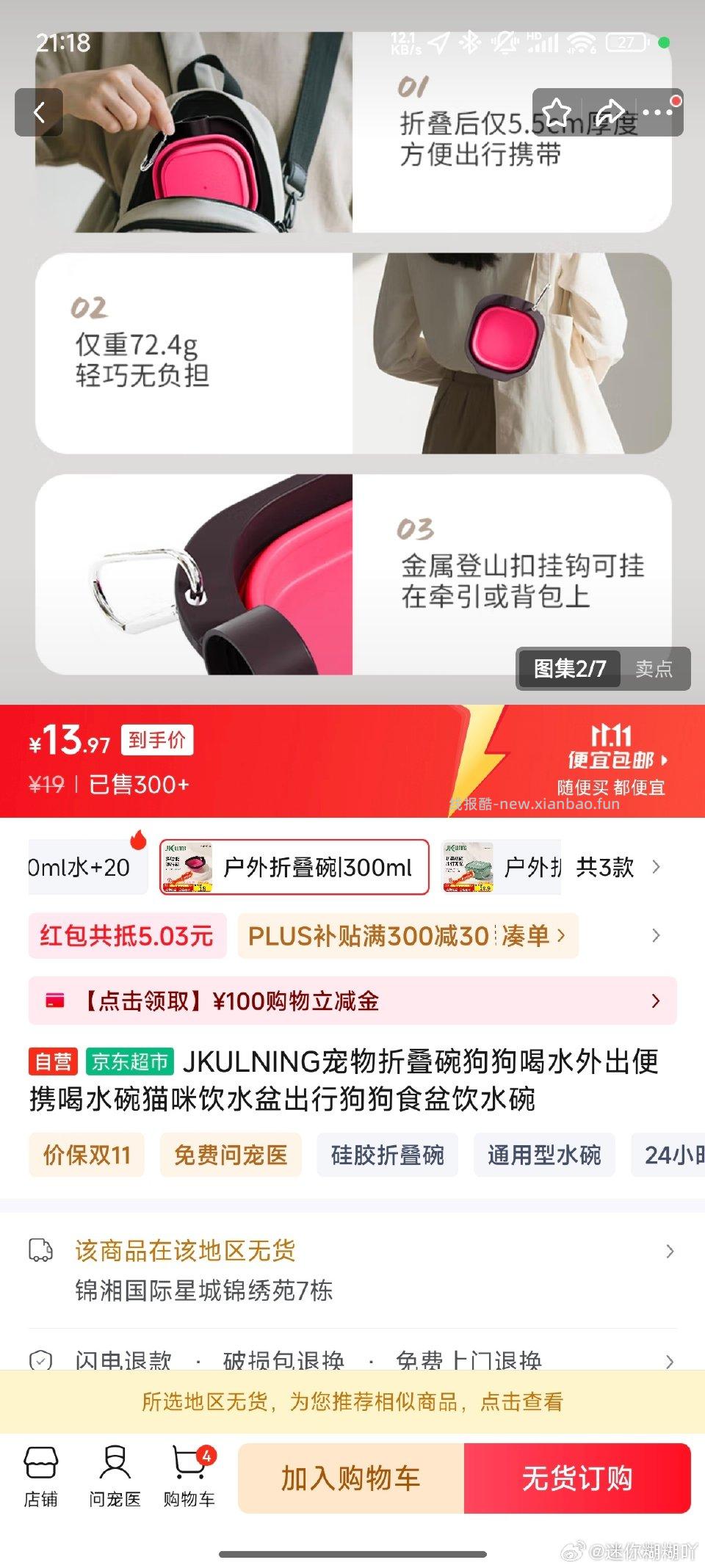
Task: Tap the back arrow icon
Action: (x=39, y=112)
